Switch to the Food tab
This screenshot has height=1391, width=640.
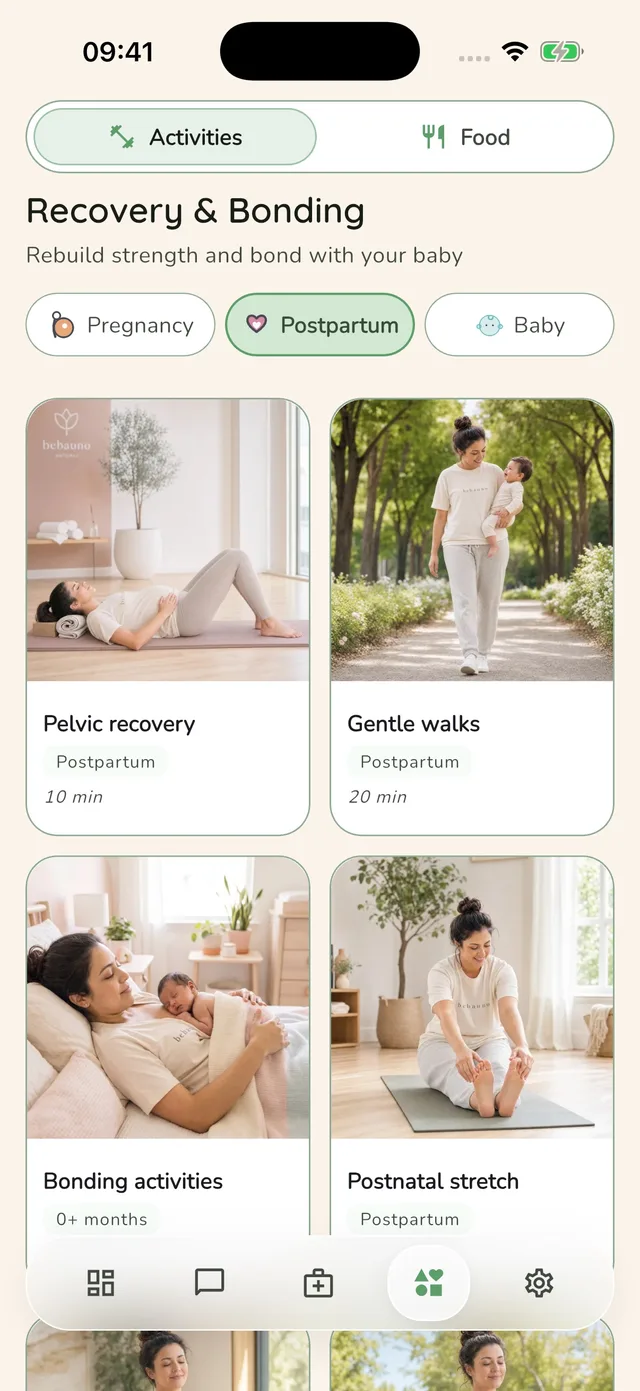(465, 137)
